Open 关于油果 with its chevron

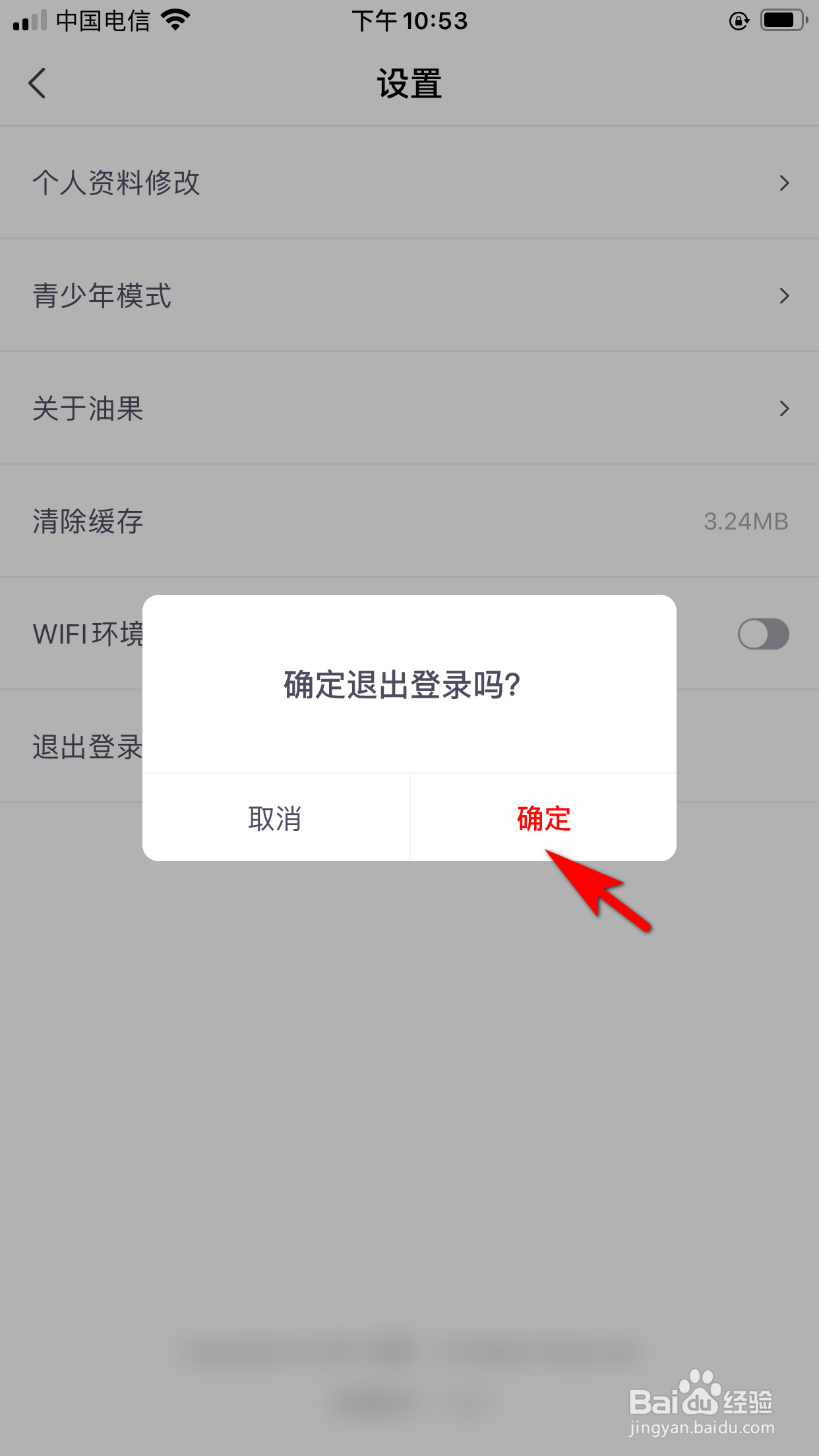[785, 409]
